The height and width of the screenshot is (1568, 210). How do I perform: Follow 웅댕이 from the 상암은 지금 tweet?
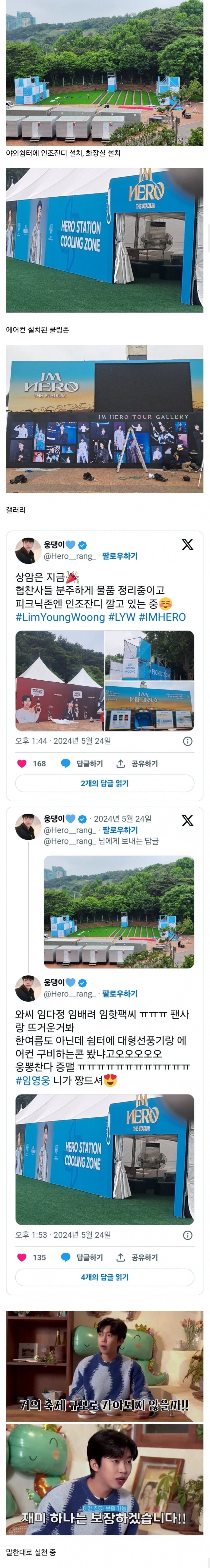tap(120, 556)
